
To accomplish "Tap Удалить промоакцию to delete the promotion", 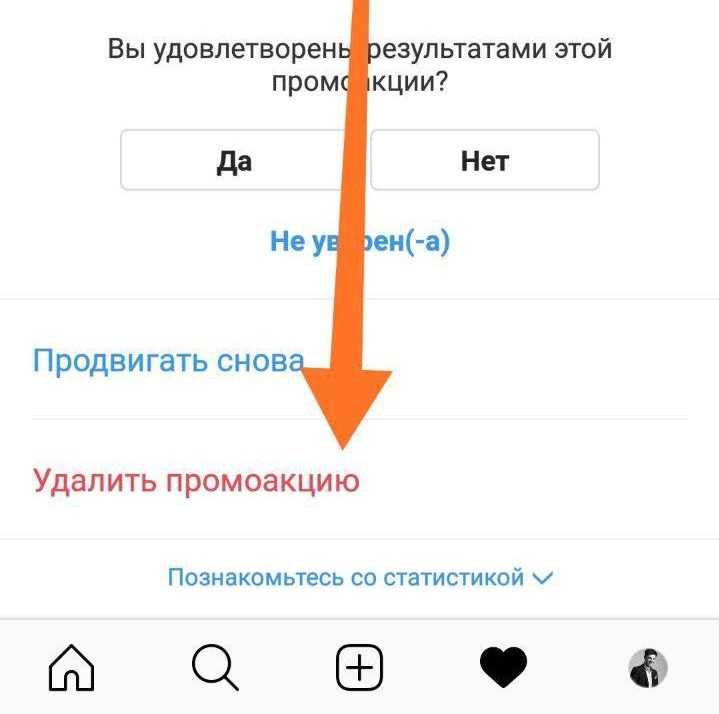I will 196,481.
